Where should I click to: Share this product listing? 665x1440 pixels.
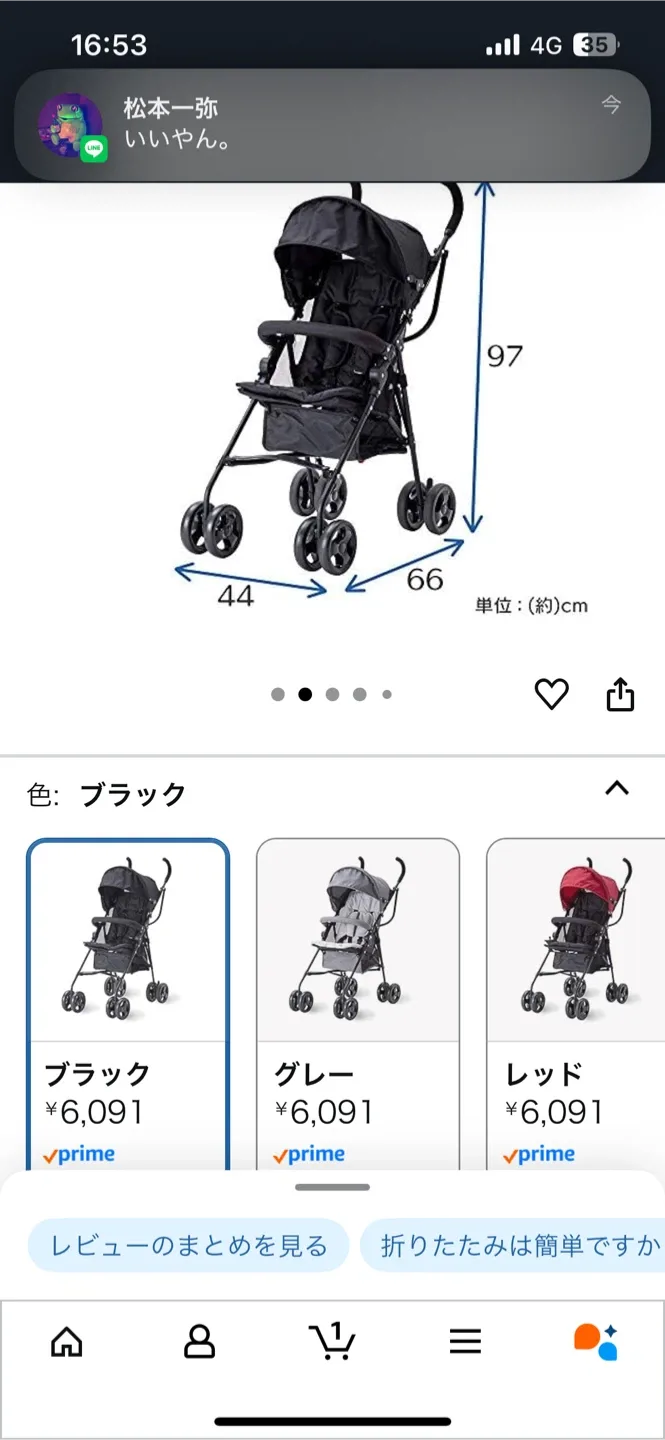(620, 694)
